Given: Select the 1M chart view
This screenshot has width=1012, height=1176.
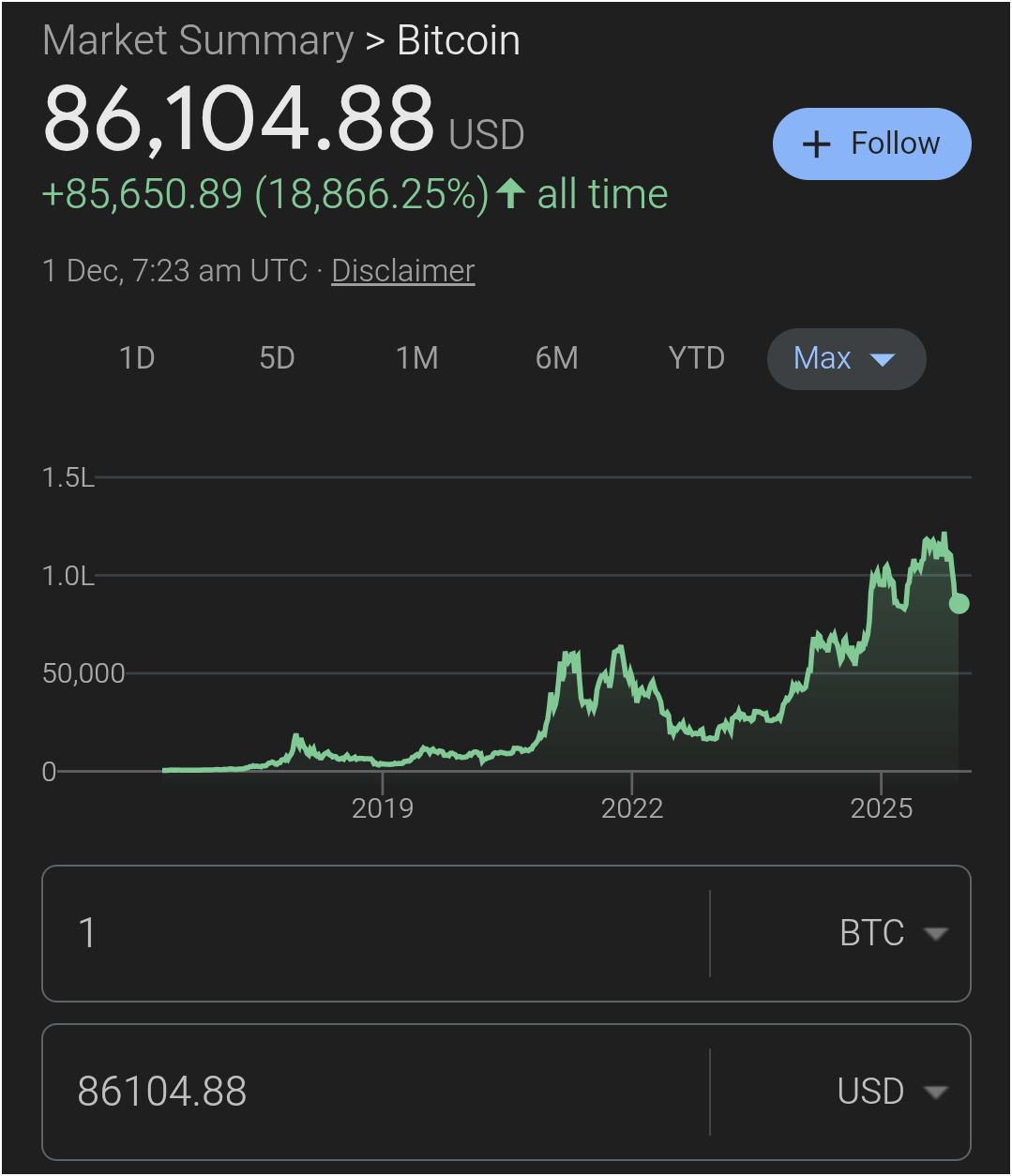Looking at the screenshot, I should click(x=417, y=358).
